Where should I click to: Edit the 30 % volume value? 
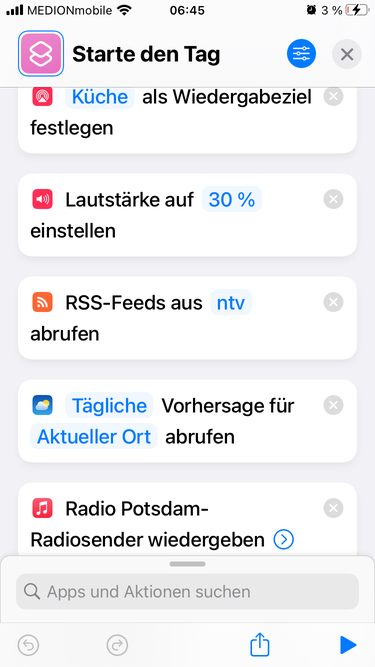point(232,200)
